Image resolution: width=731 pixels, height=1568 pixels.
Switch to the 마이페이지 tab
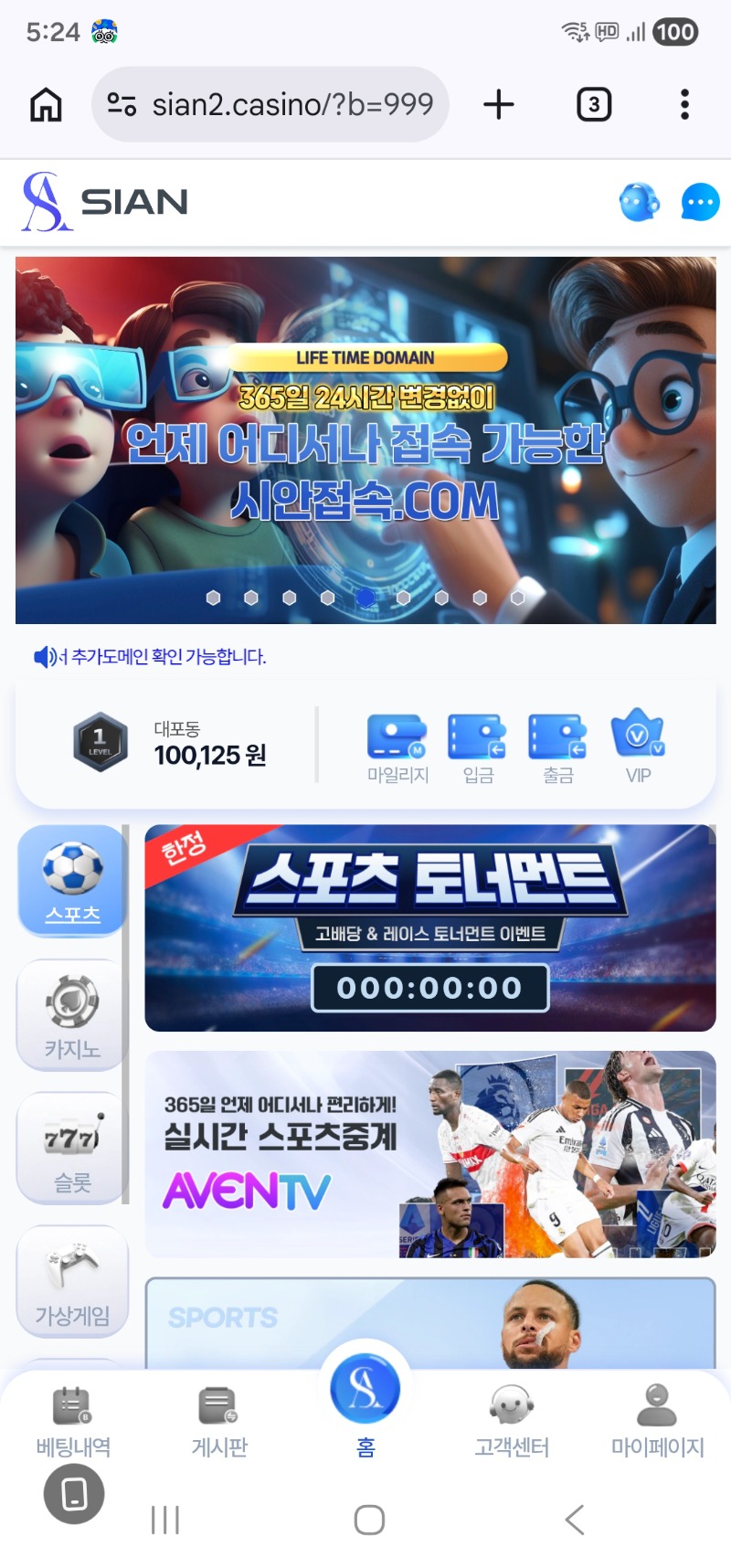[658, 1422]
